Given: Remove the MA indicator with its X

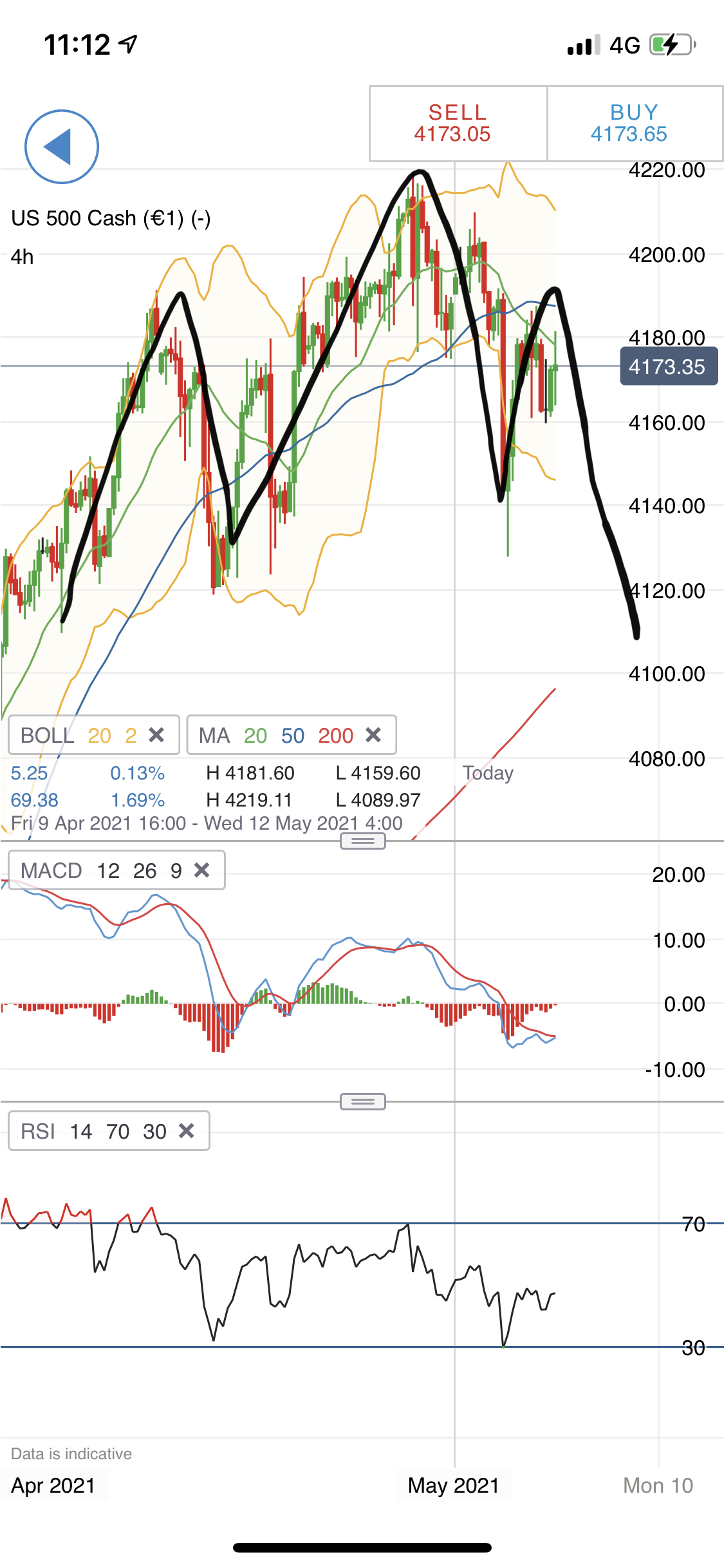Looking at the screenshot, I should pyautogui.click(x=373, y=734).
